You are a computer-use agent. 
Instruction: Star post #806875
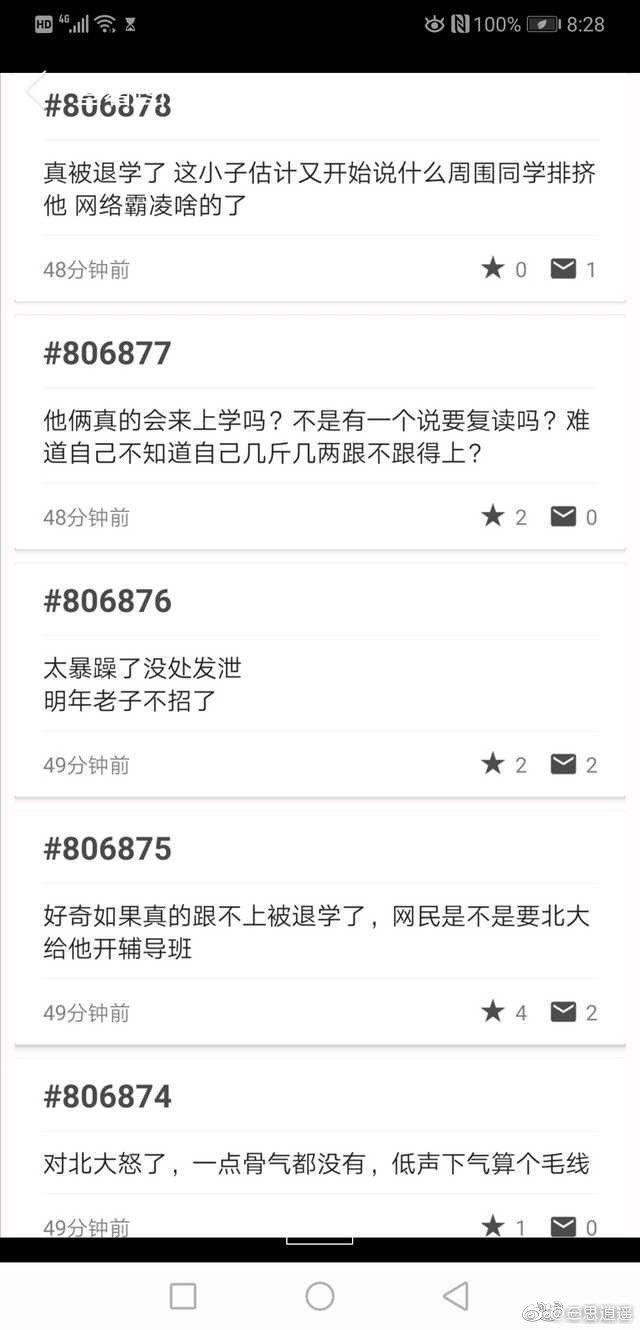pyautogui.click(x=493, y=1012)
